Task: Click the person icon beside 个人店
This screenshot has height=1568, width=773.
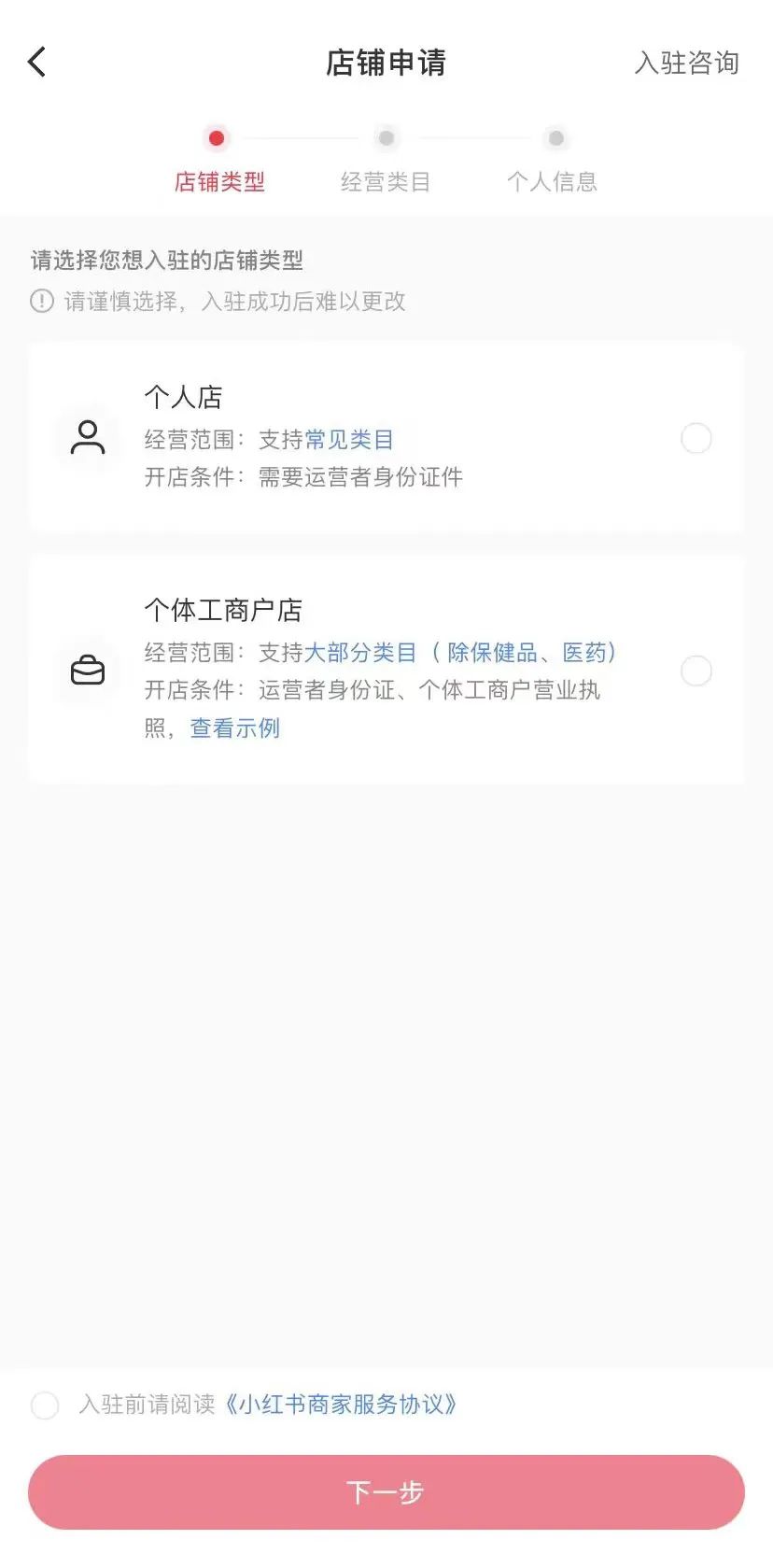Action: [89, 438]
